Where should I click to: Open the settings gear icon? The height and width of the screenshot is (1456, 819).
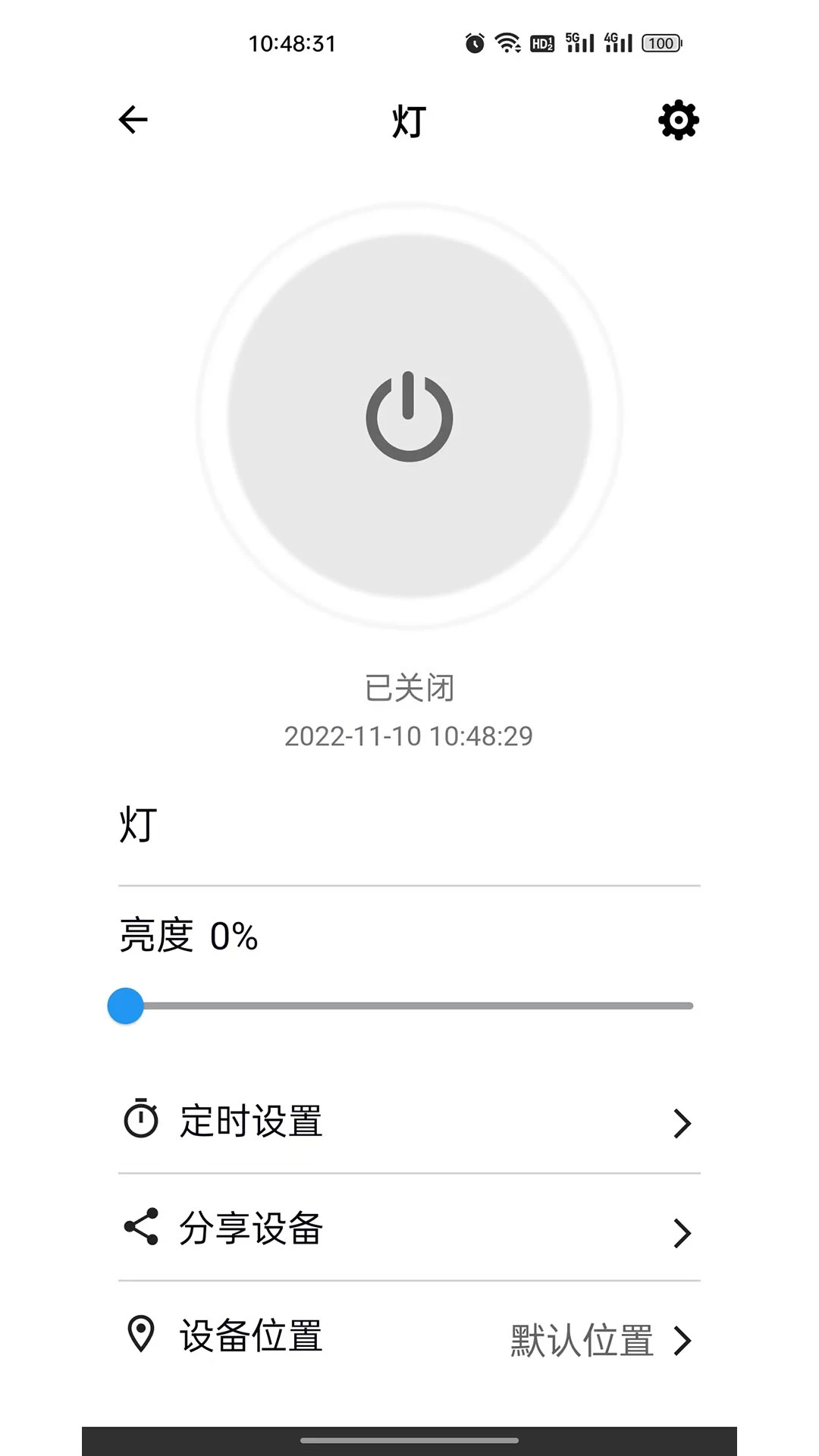pos(677,120)
